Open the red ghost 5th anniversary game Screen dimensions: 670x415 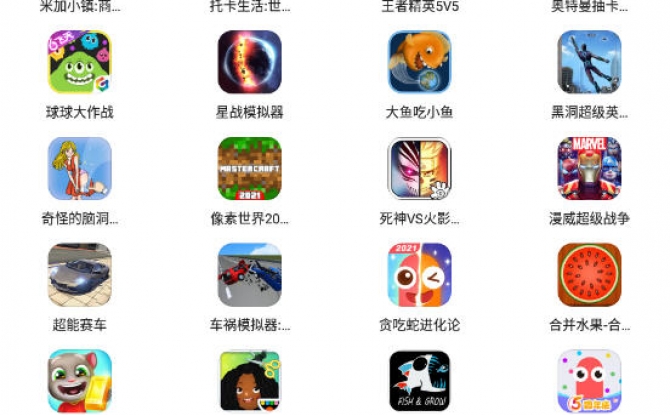[x=589, y=381]
